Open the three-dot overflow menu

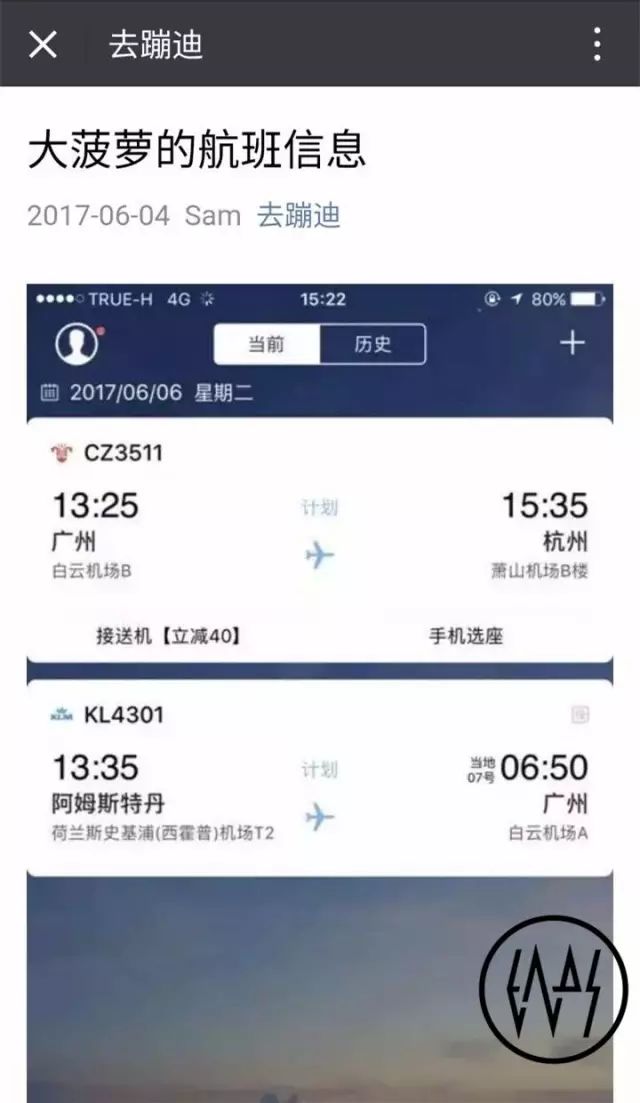(597, 44)
